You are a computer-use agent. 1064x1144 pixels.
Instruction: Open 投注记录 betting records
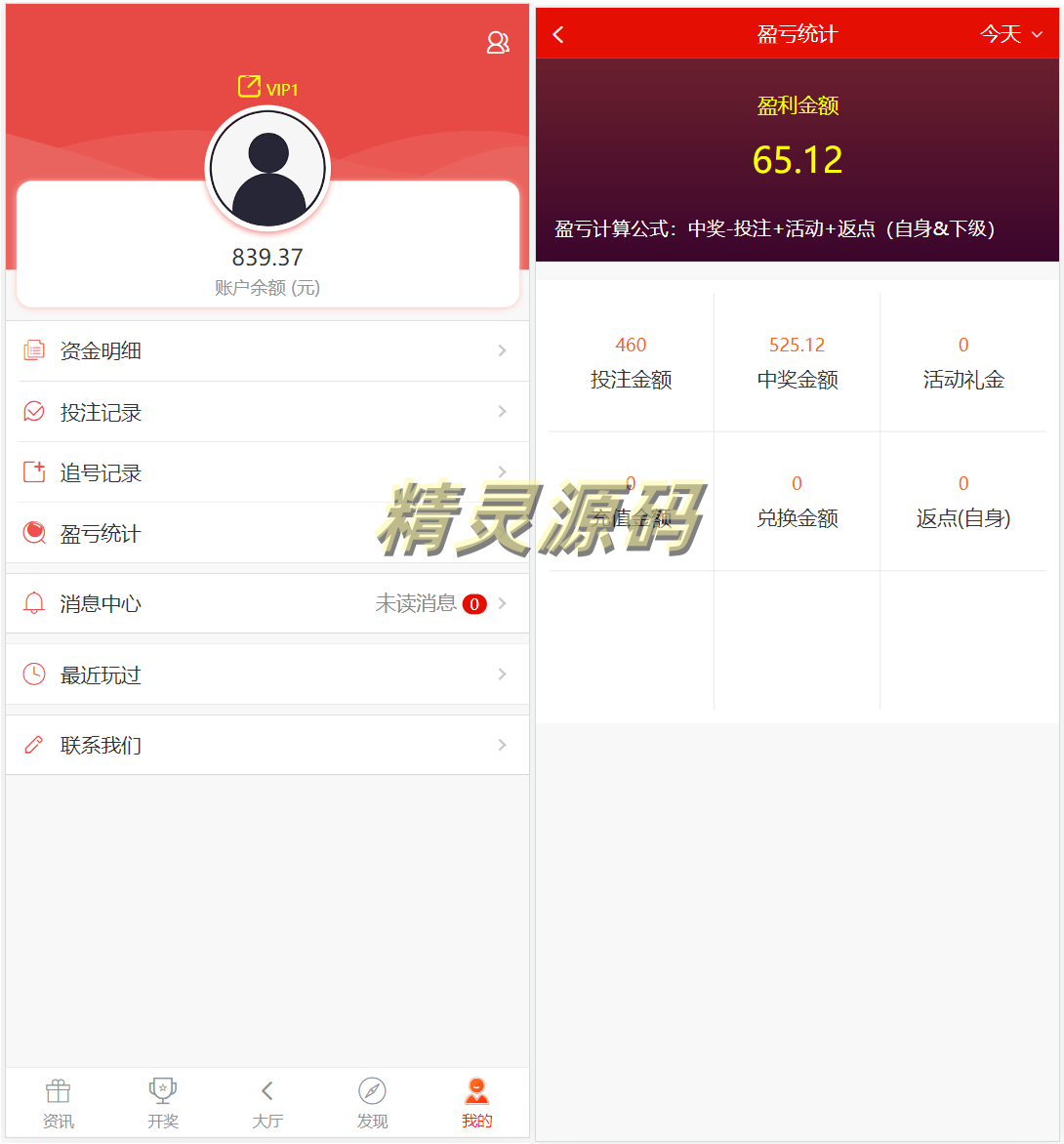[266, 412]
